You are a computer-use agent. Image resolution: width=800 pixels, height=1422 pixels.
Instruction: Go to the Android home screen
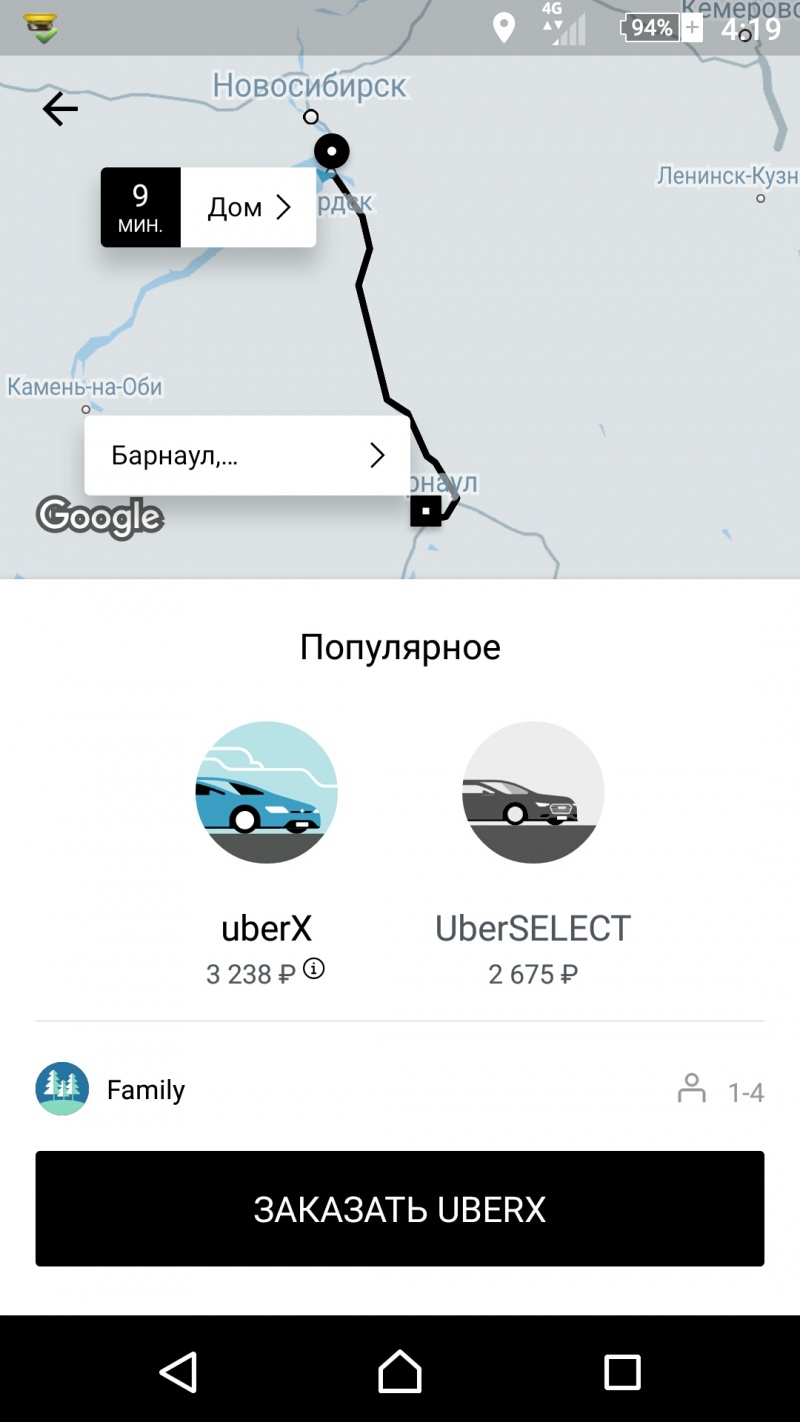click(400, 1371)
